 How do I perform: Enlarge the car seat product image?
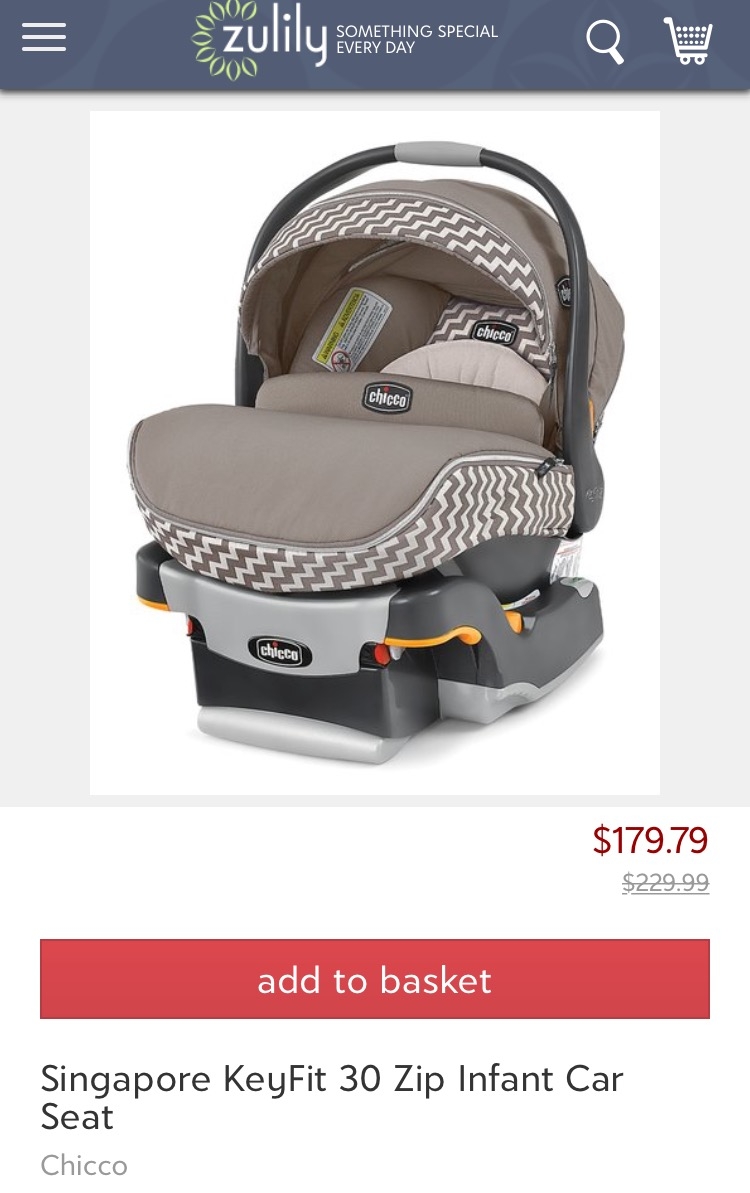[x=375, y=452]
